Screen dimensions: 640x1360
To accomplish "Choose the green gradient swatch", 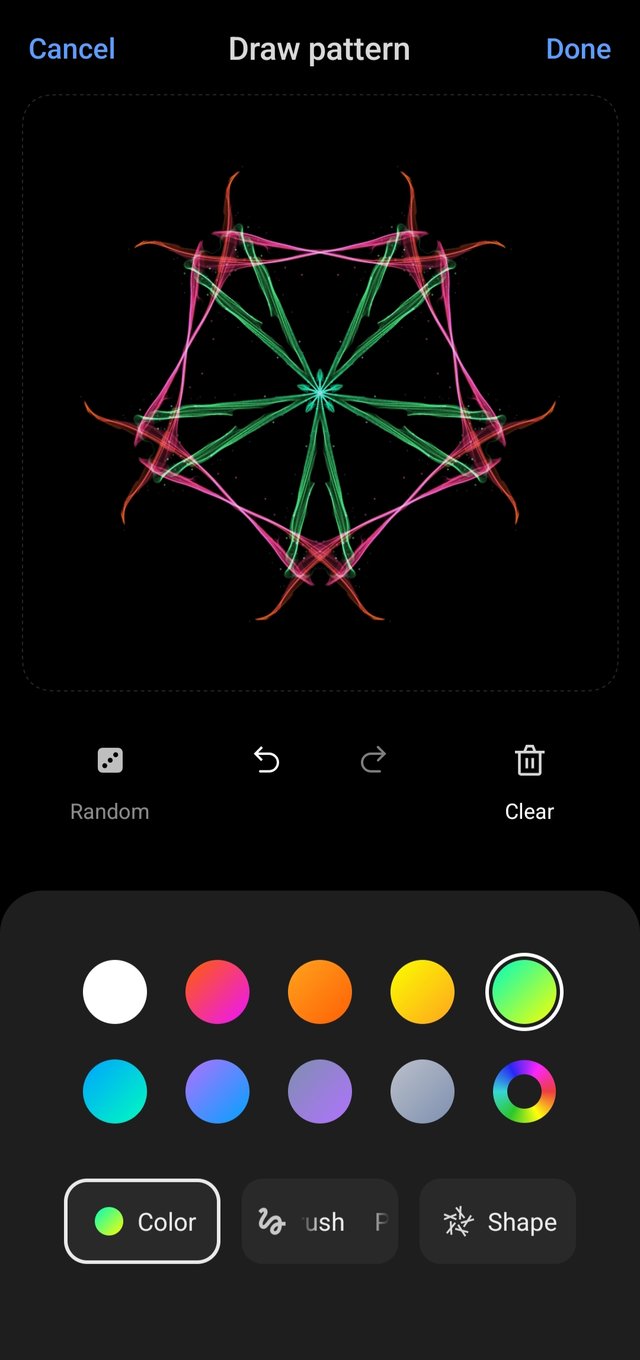I will (x=524, y=992).
